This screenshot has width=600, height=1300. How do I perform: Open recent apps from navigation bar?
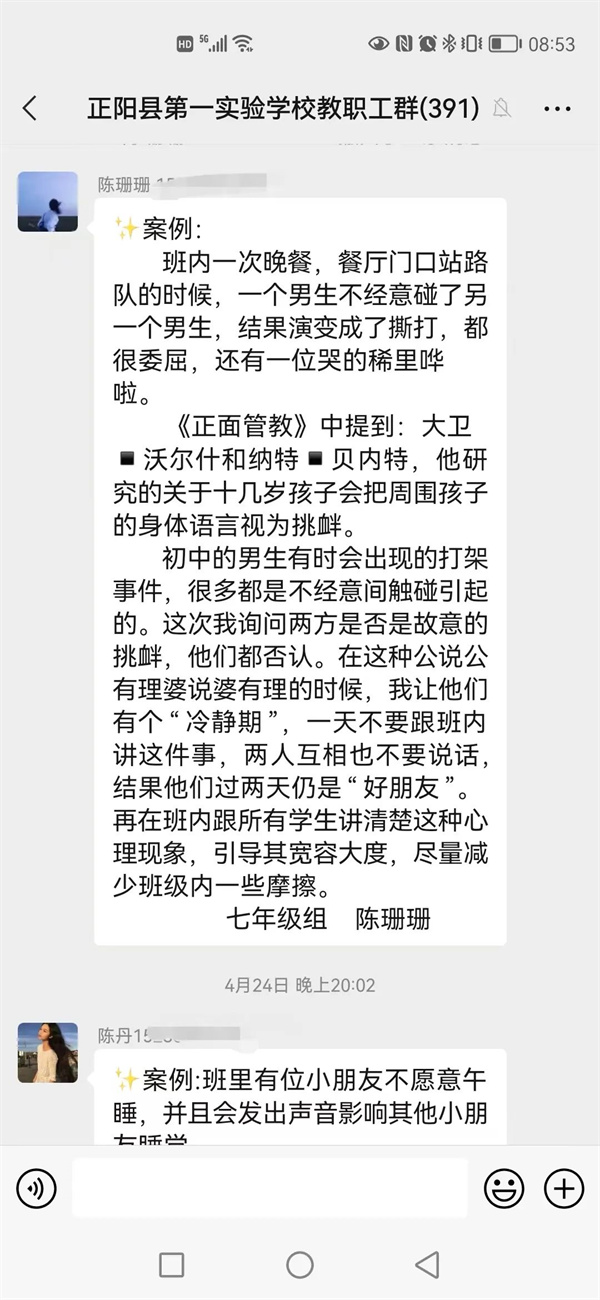172,1265
